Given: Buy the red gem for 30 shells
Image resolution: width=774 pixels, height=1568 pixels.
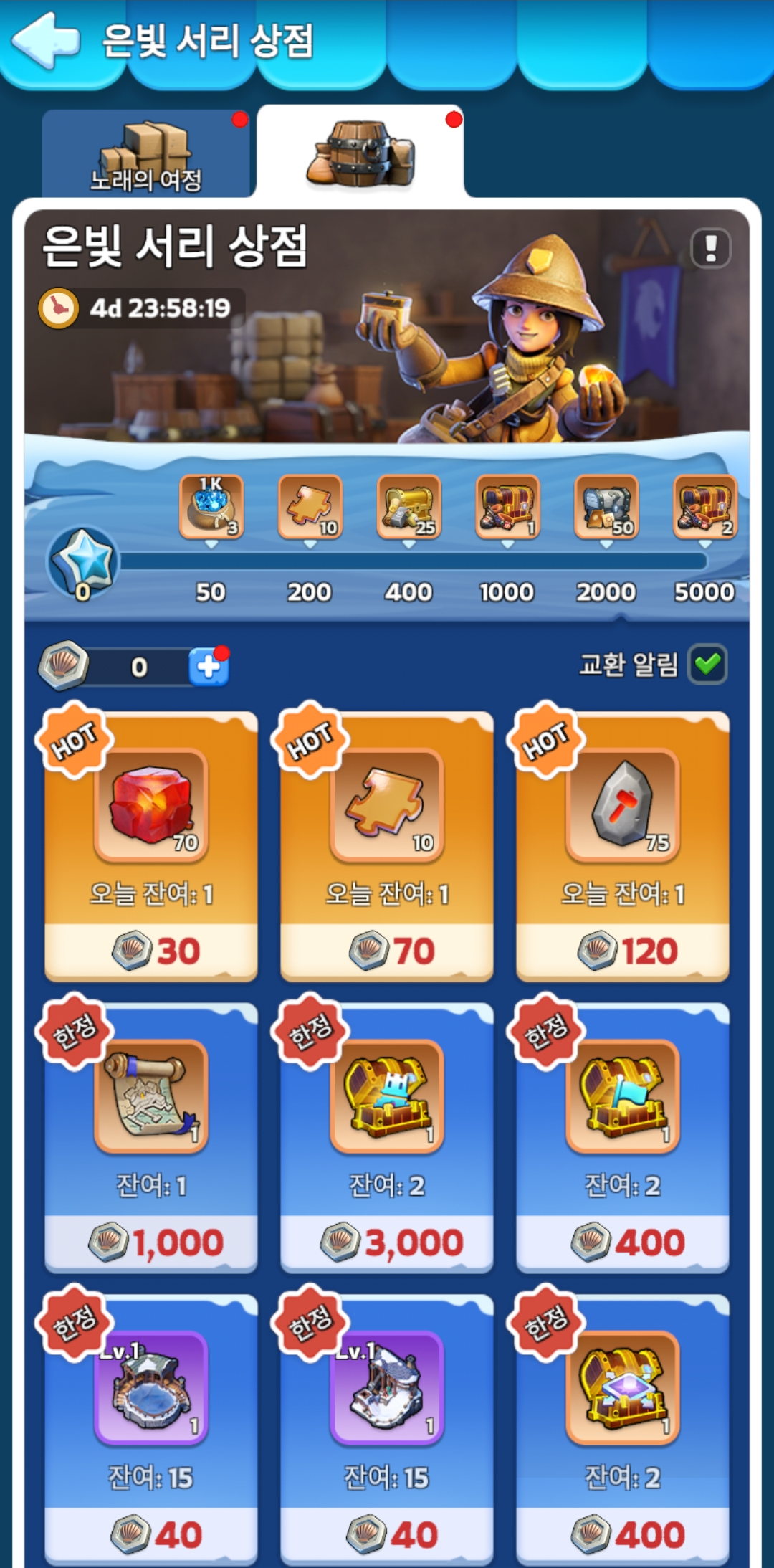Looking at the screenshot, I should 151,951.
